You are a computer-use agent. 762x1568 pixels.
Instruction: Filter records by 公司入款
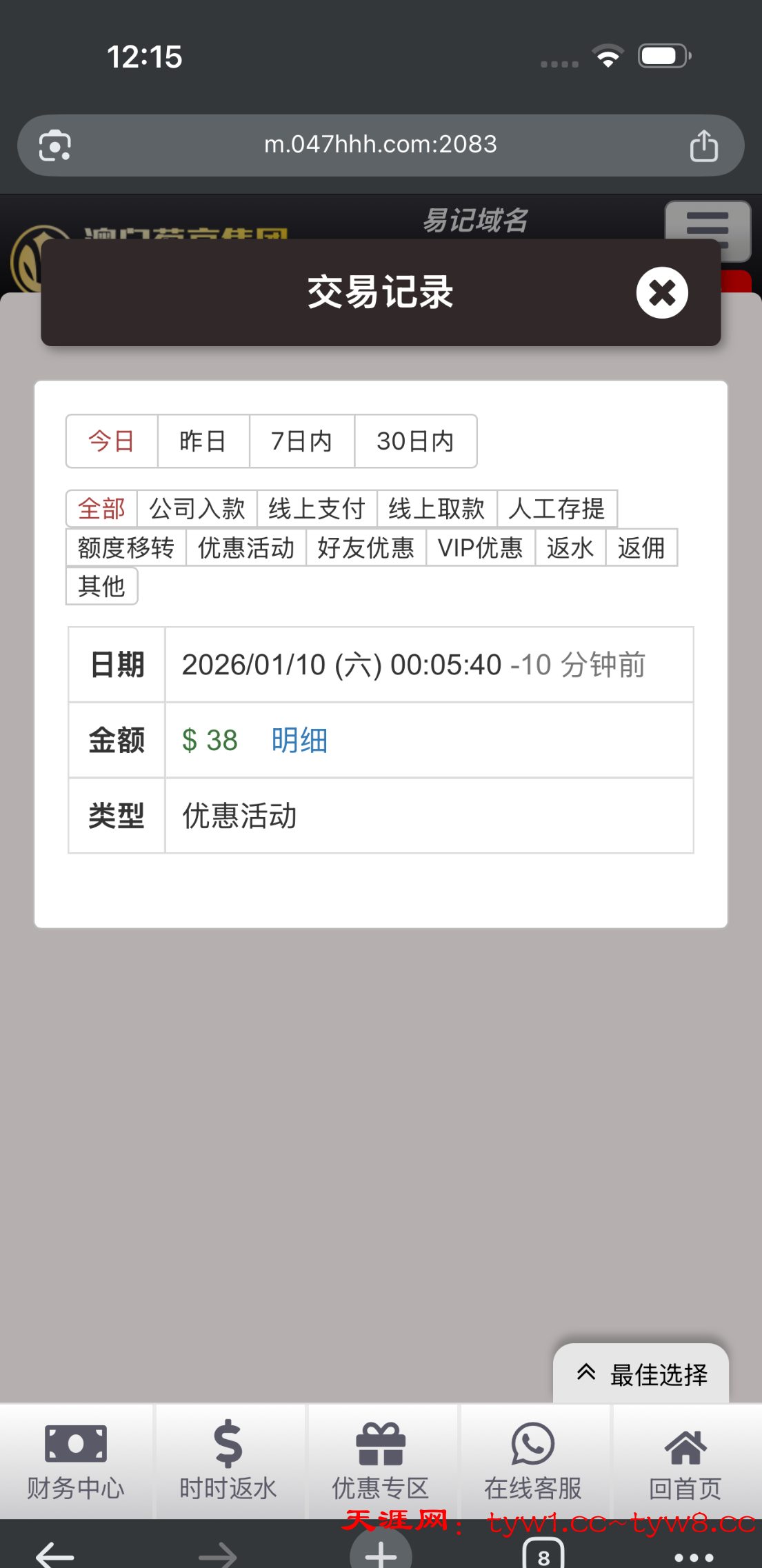(x=197, y=509)
